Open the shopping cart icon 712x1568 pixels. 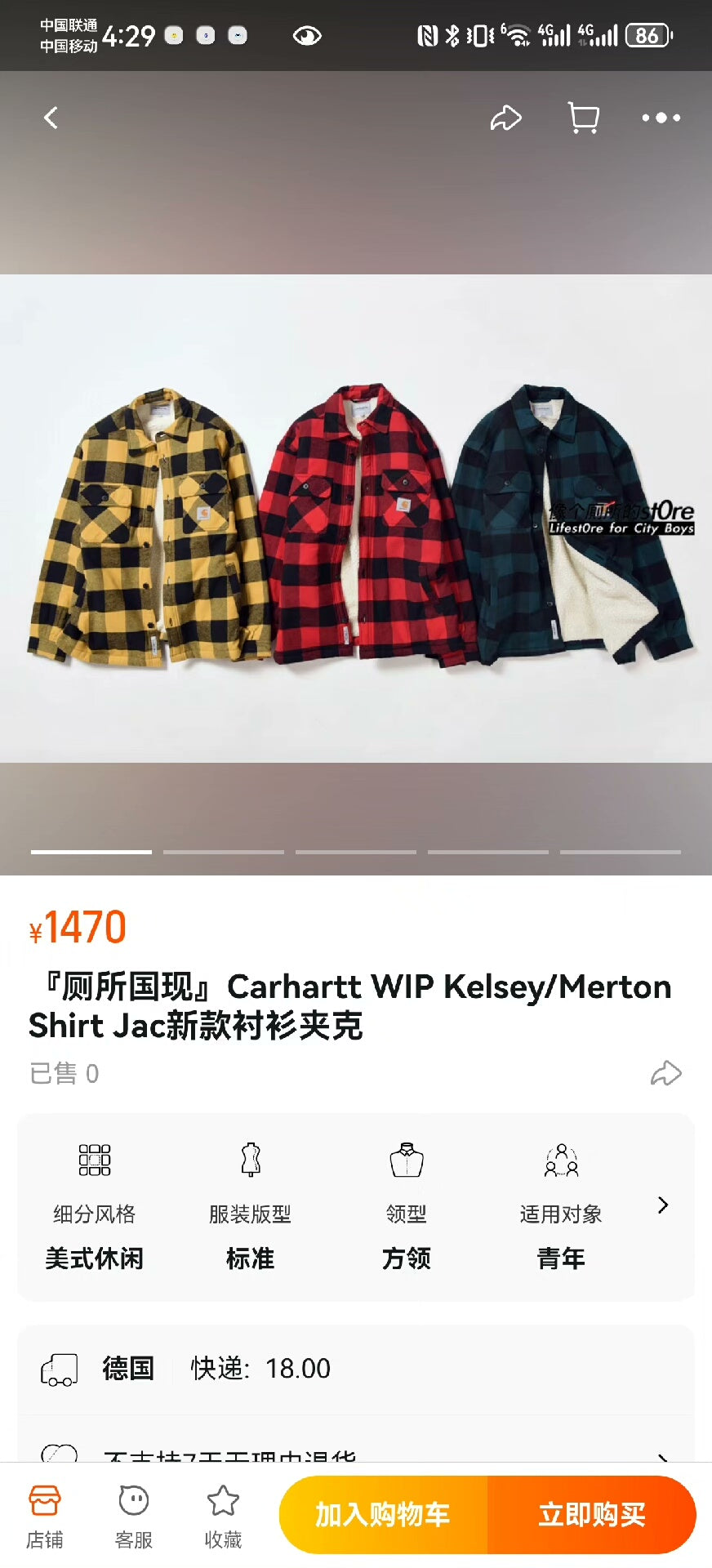tap(581, 118)
